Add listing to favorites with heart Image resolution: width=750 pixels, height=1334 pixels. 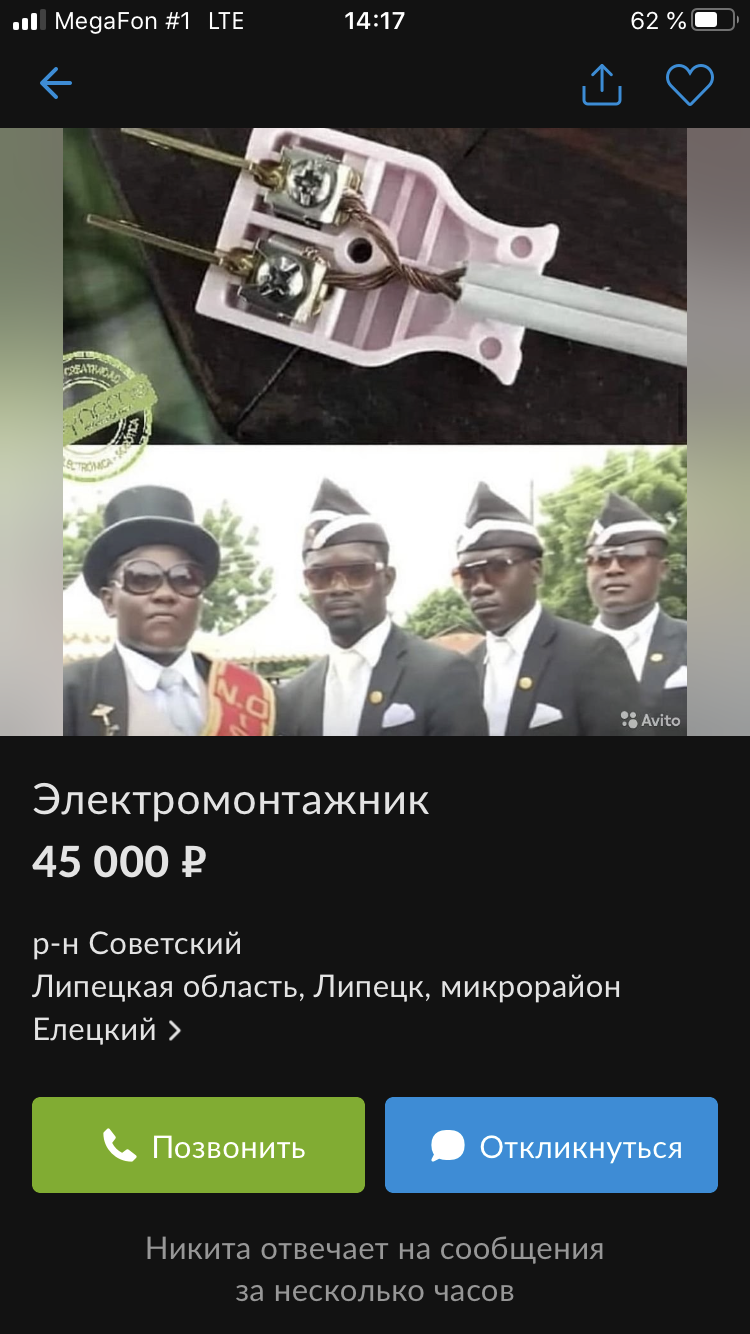click(690, 85)
